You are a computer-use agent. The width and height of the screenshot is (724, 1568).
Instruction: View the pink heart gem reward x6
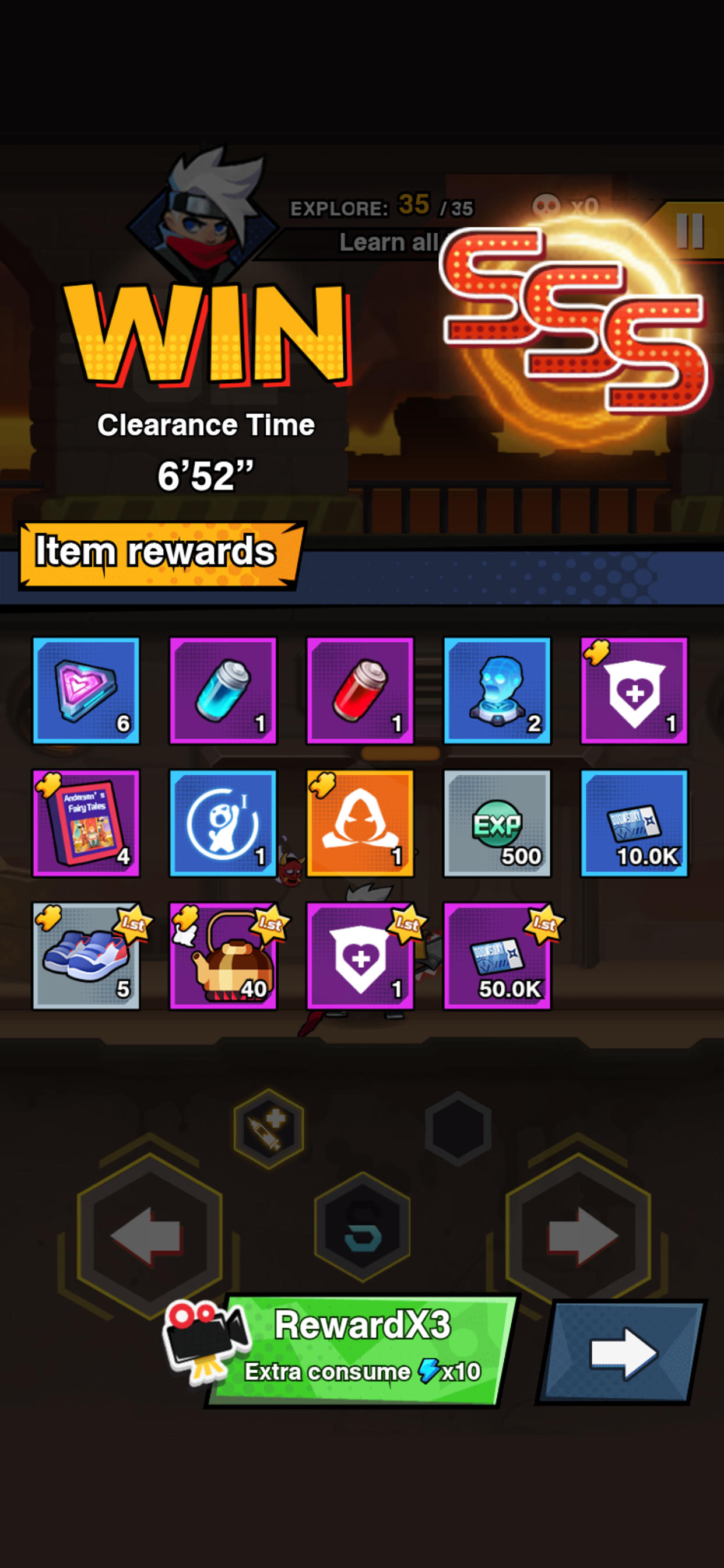[86, 691]
